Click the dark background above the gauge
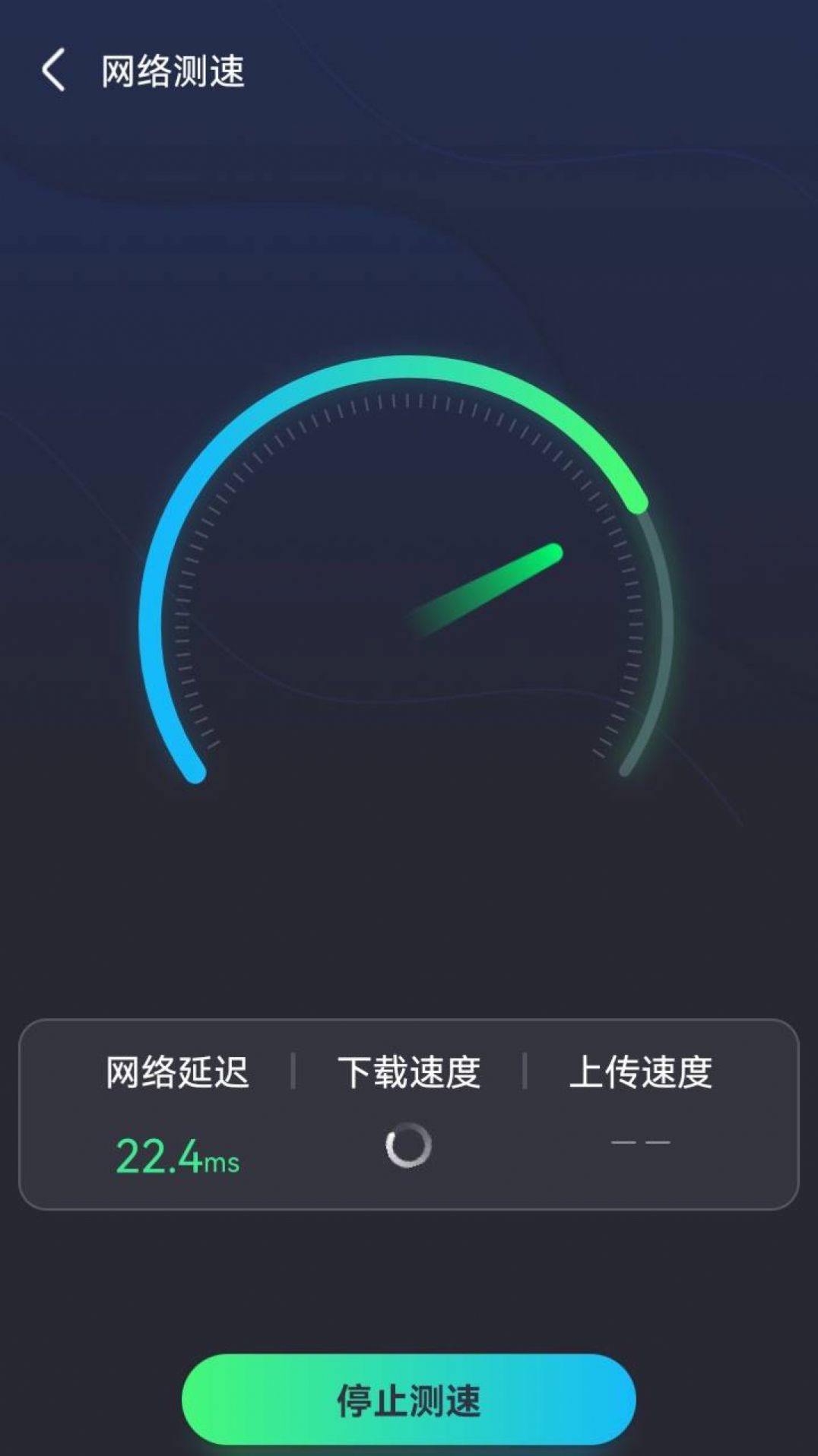The image size is (818, 1456). click(x=409, y=228)
